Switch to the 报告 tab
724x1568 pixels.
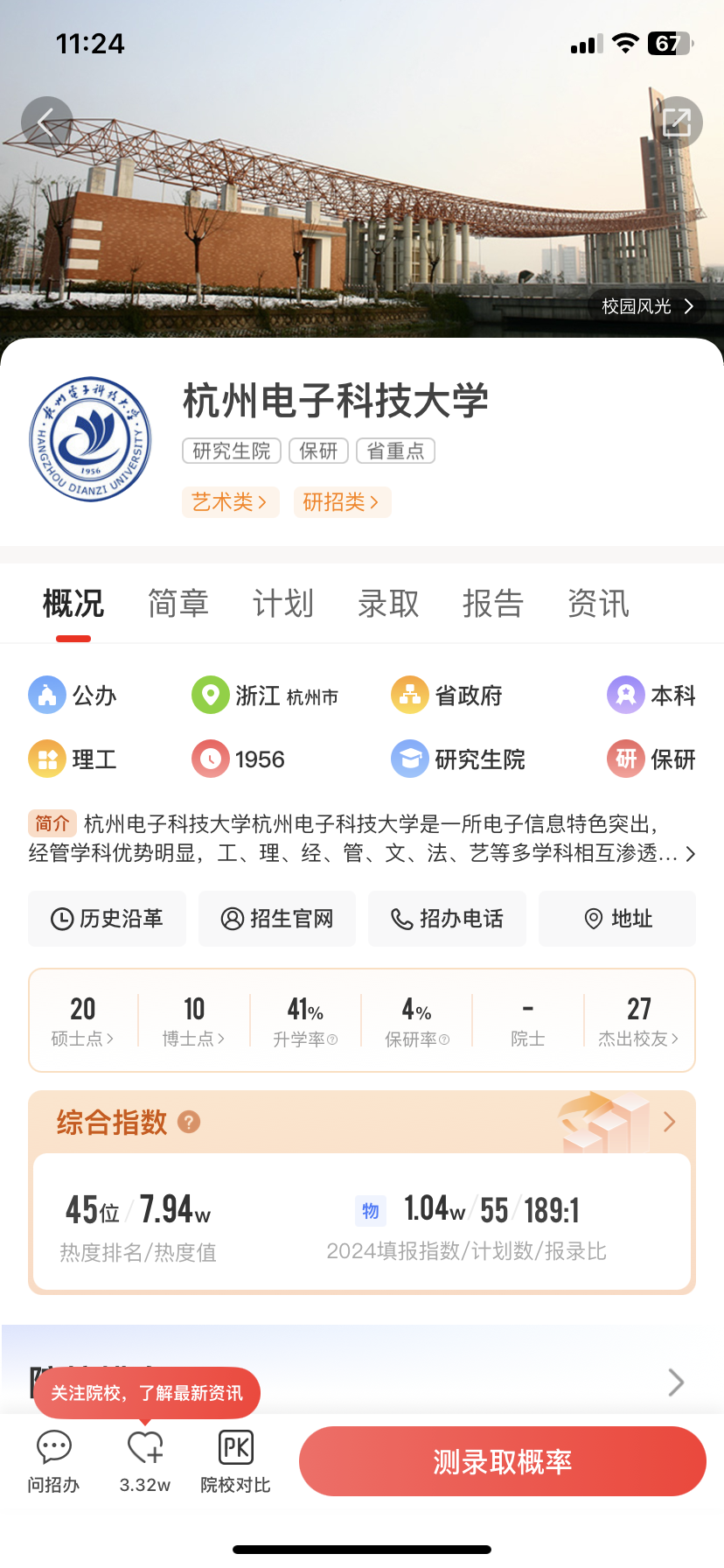coord(493,604)
